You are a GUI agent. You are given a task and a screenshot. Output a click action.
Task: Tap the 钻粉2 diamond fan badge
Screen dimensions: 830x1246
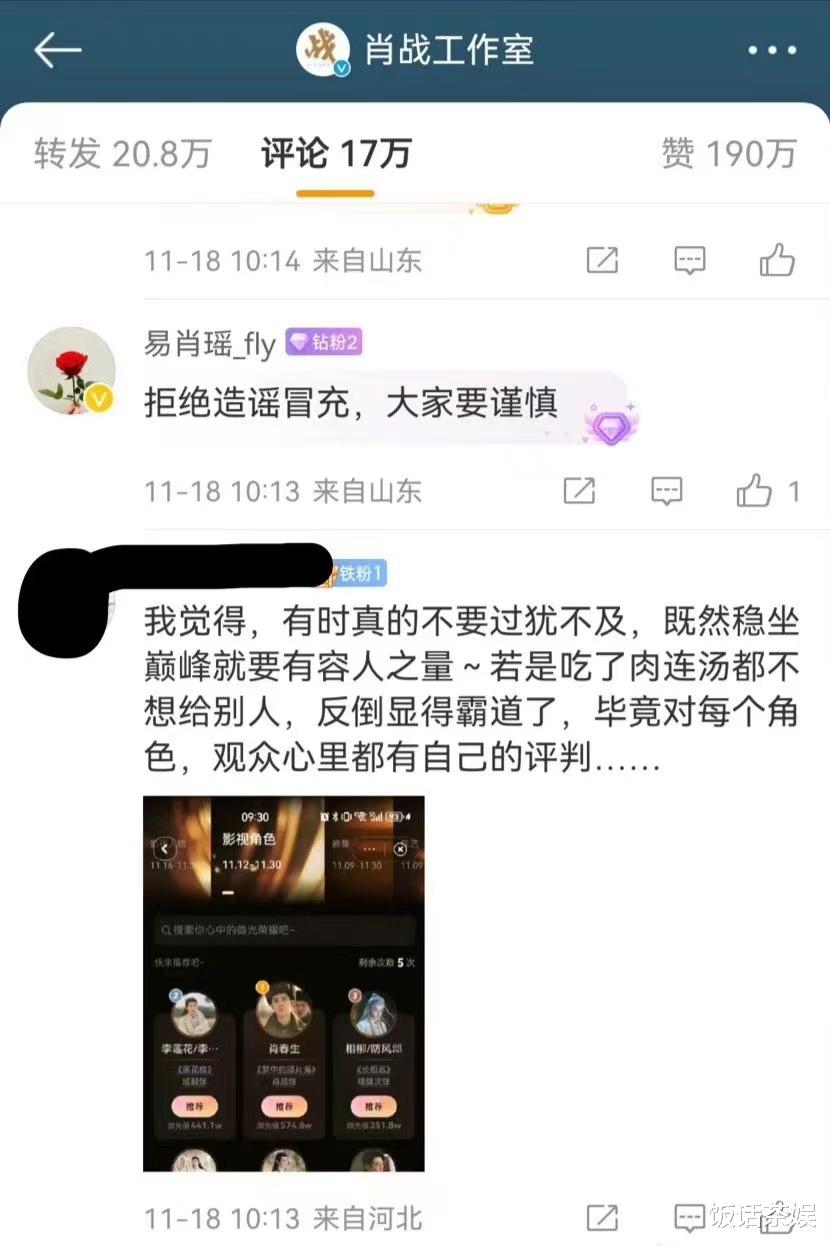pos(323,343)
